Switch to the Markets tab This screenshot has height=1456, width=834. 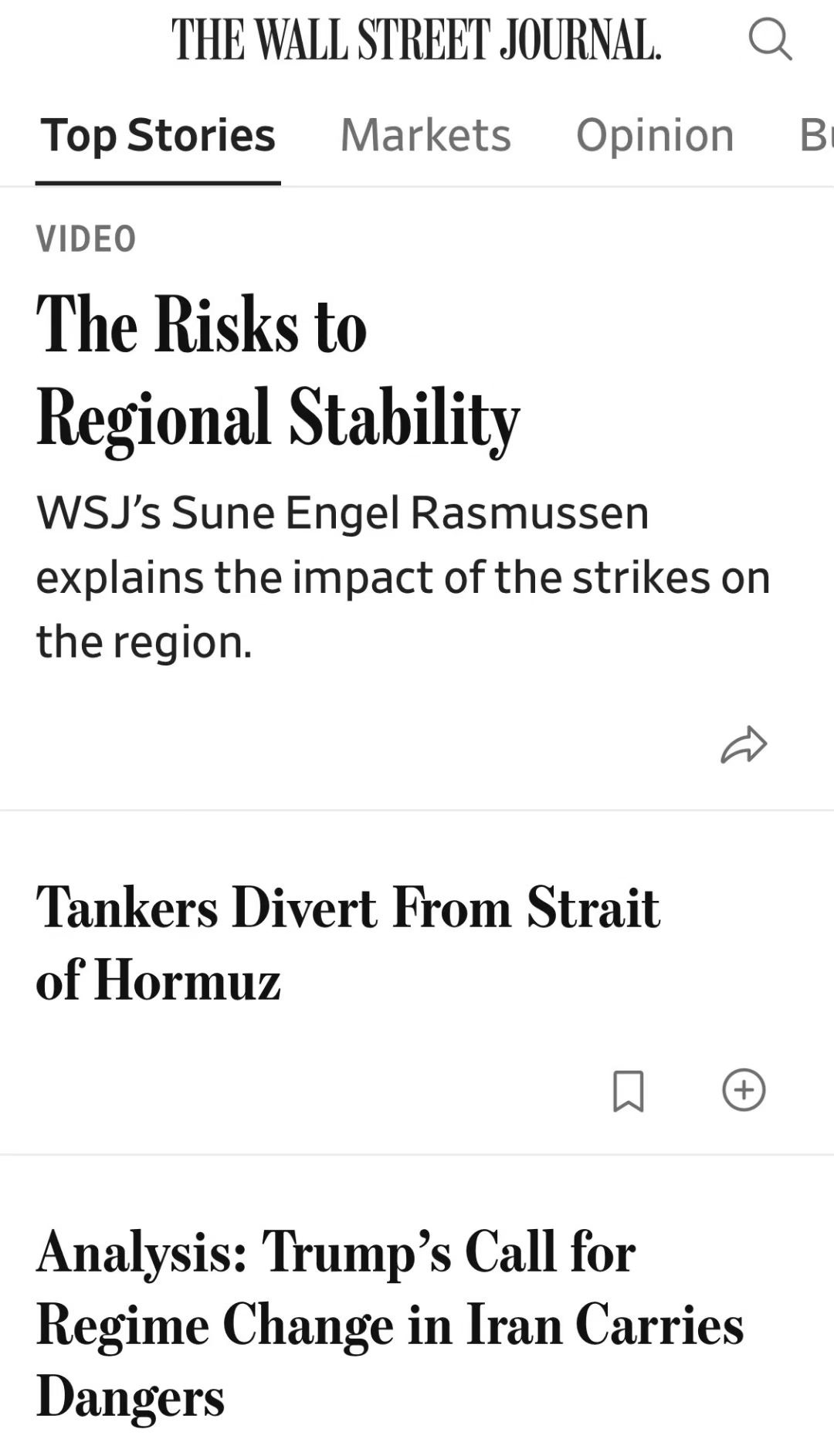(425, 135)
